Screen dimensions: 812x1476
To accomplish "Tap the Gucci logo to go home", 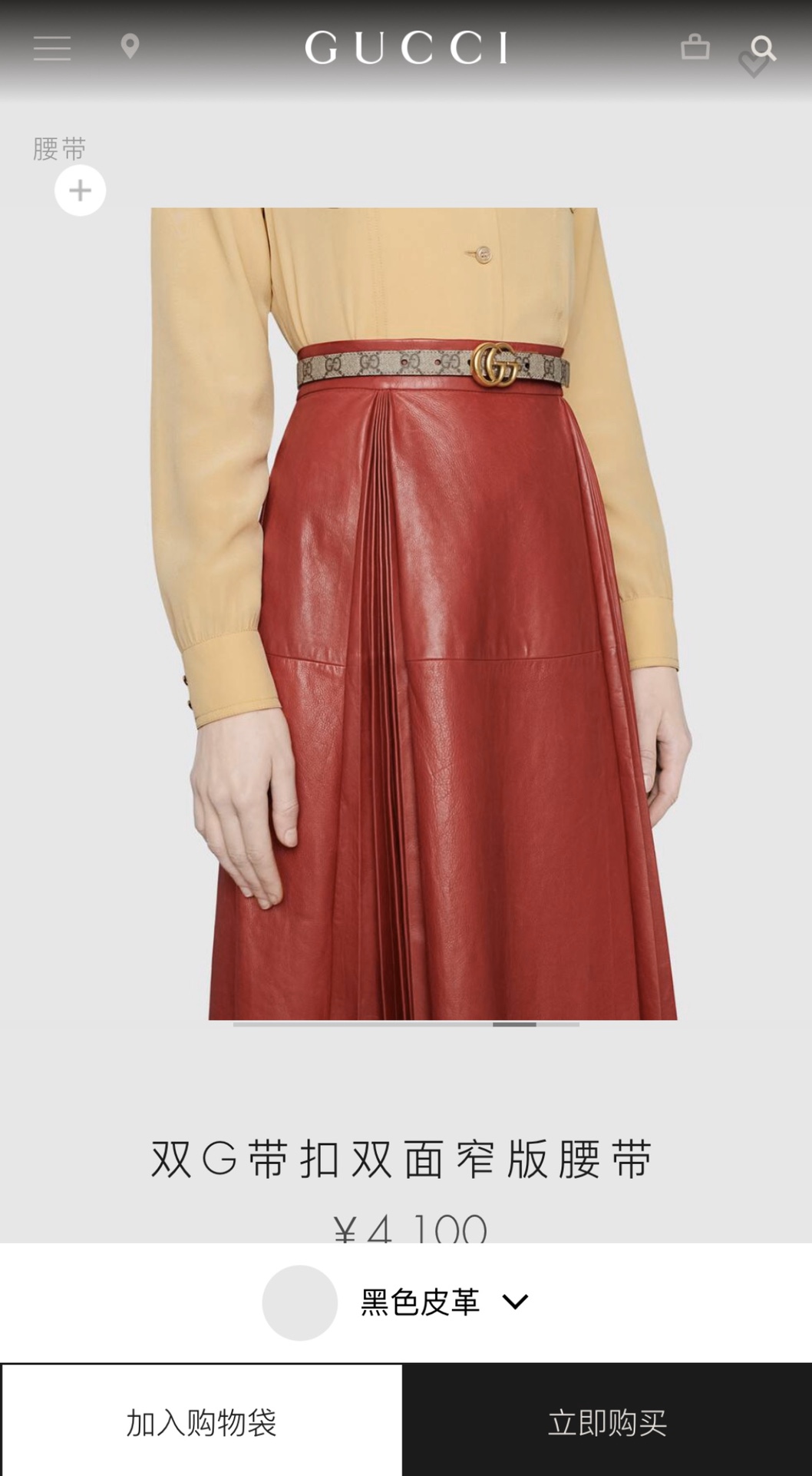I will (406, 48).
